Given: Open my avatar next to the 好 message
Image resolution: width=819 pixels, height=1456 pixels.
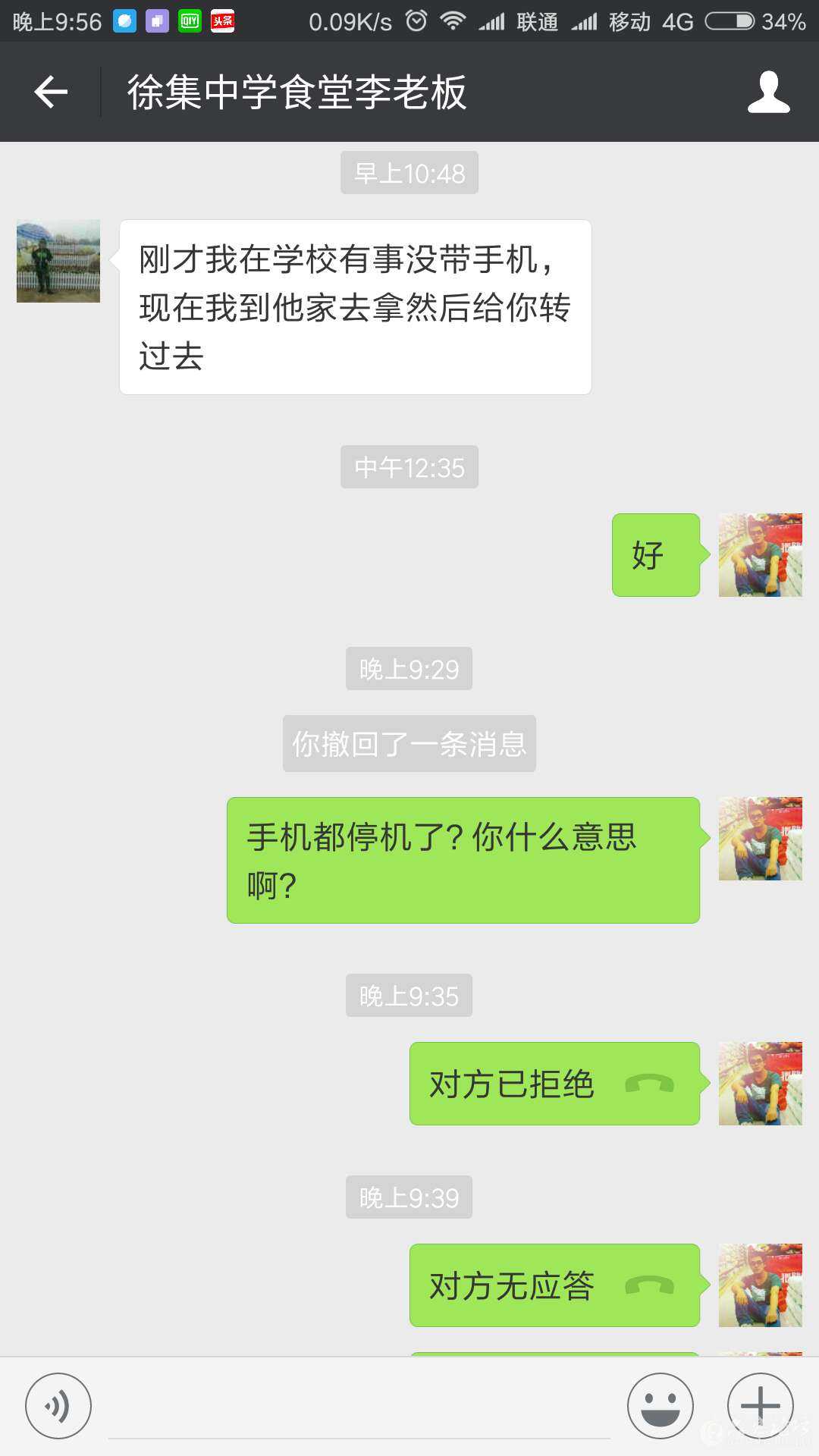Looking at the screenshot, I should 760,555.
